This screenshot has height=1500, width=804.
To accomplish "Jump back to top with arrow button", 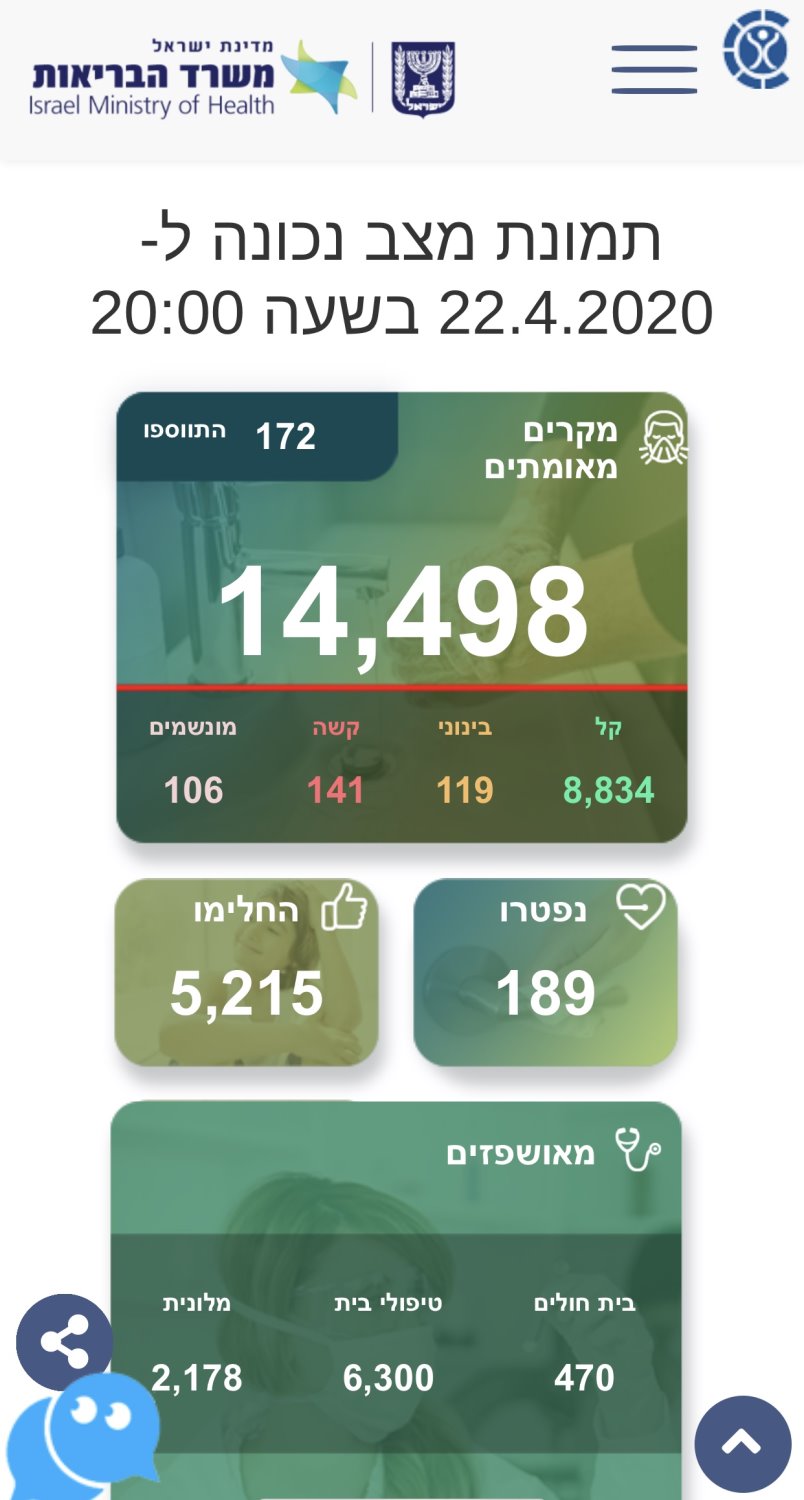I will coord(742,1443).
